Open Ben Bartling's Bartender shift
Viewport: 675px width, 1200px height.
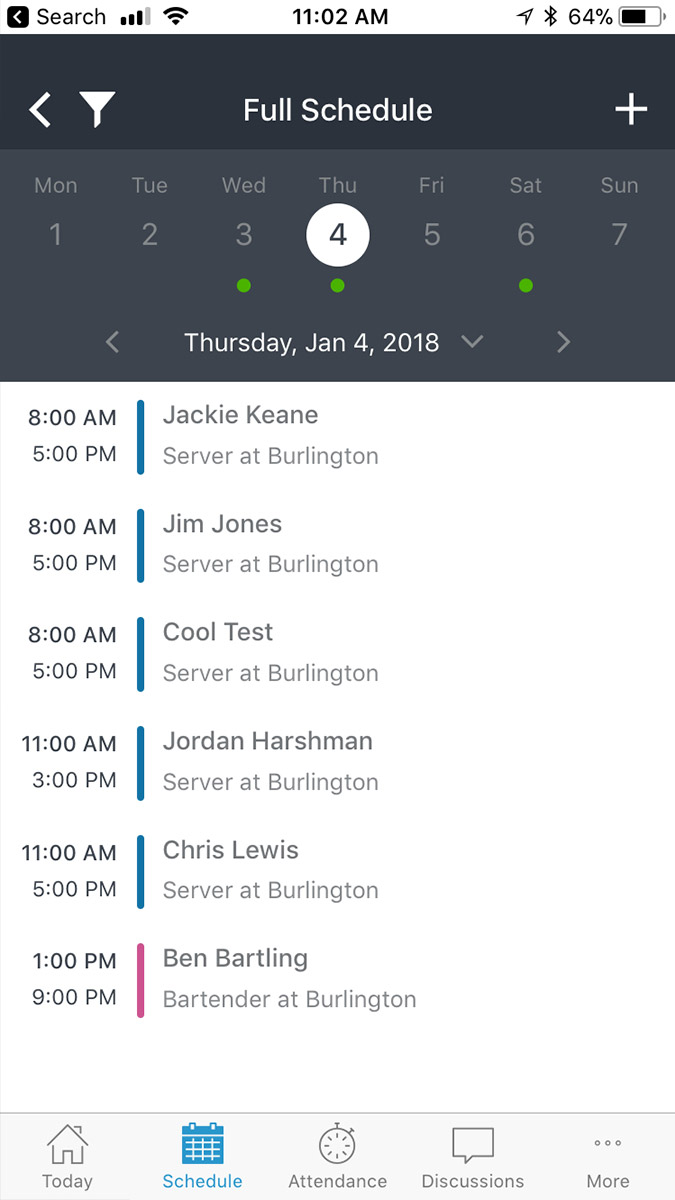(337, 979)
